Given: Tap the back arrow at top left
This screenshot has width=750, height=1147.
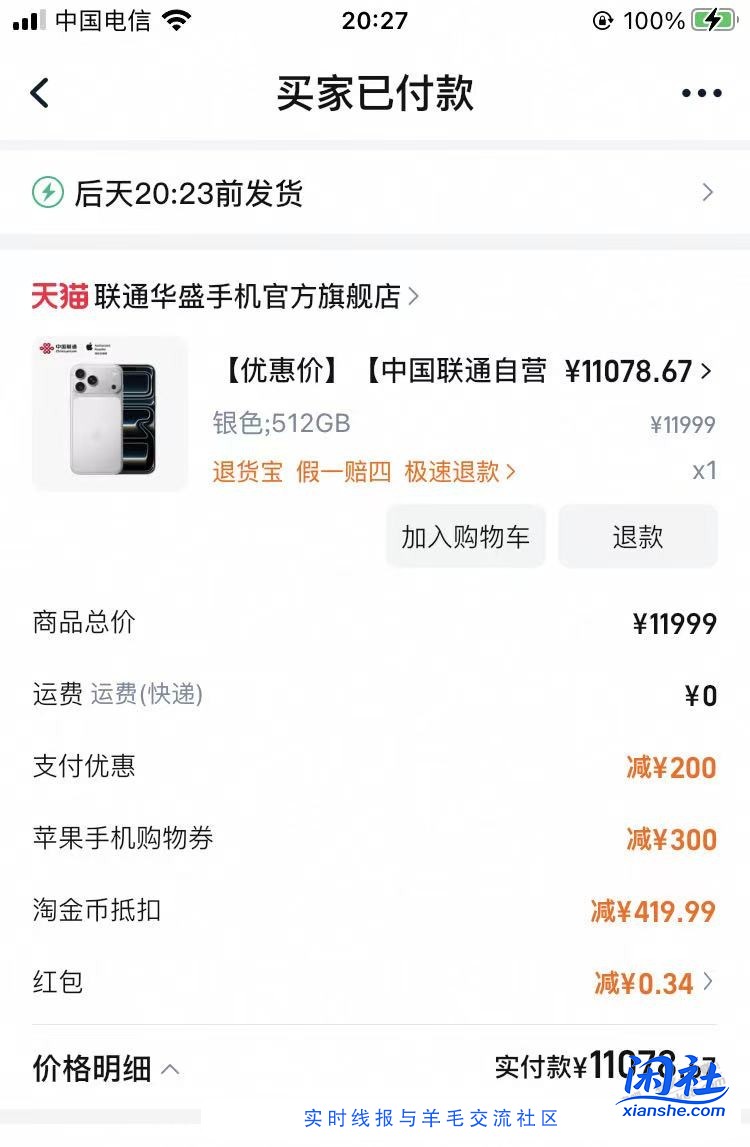Looking at the screenshot, I should click(38, 92).
